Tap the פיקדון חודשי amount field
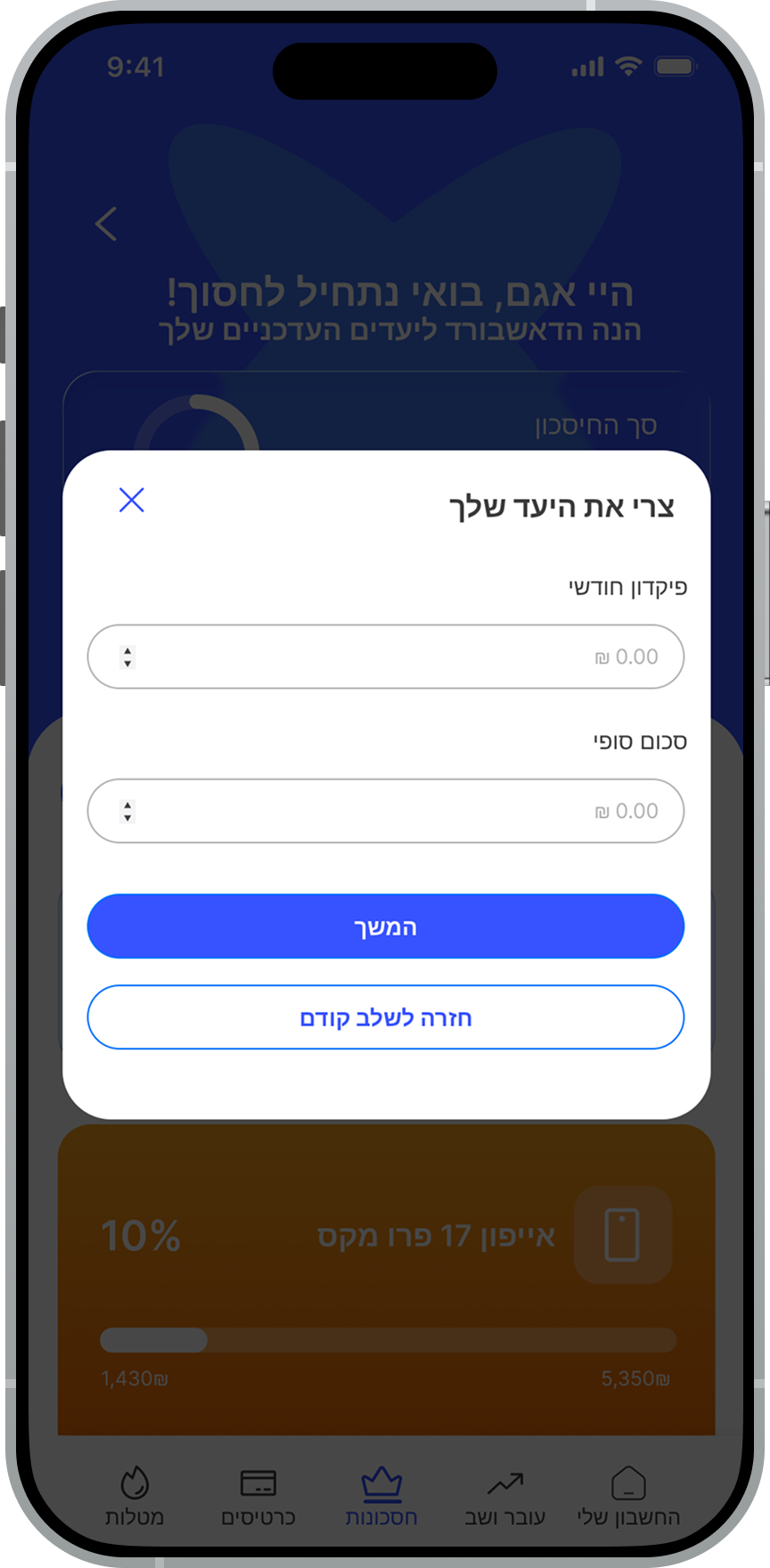Viewport: 770px width, 1568px height. tap(386, 657)
